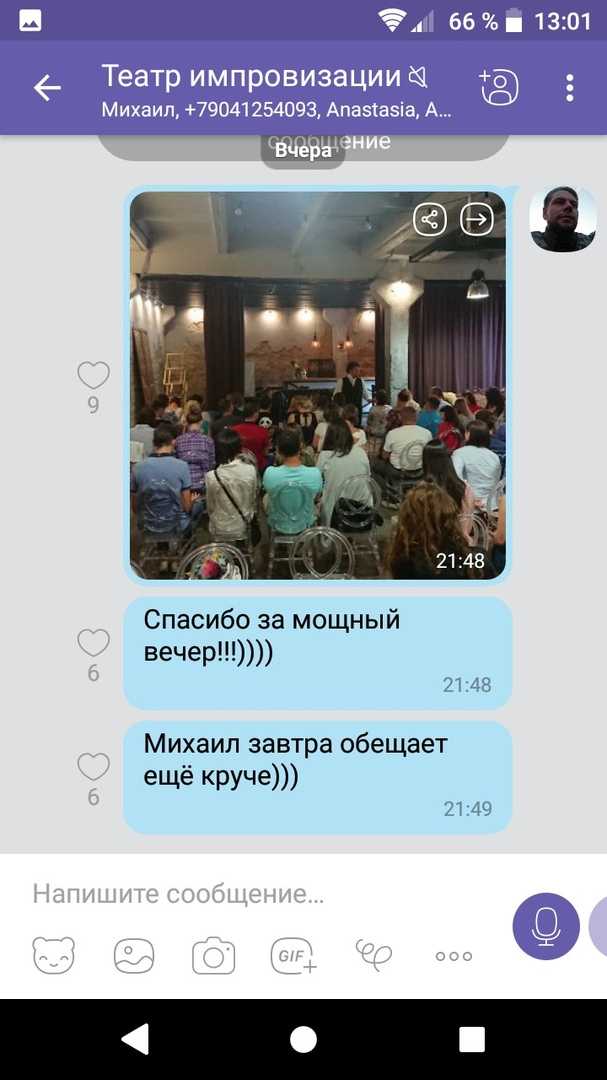Like the 'Михаил завтра обещает' message
607x1080 pixels.
93,767
